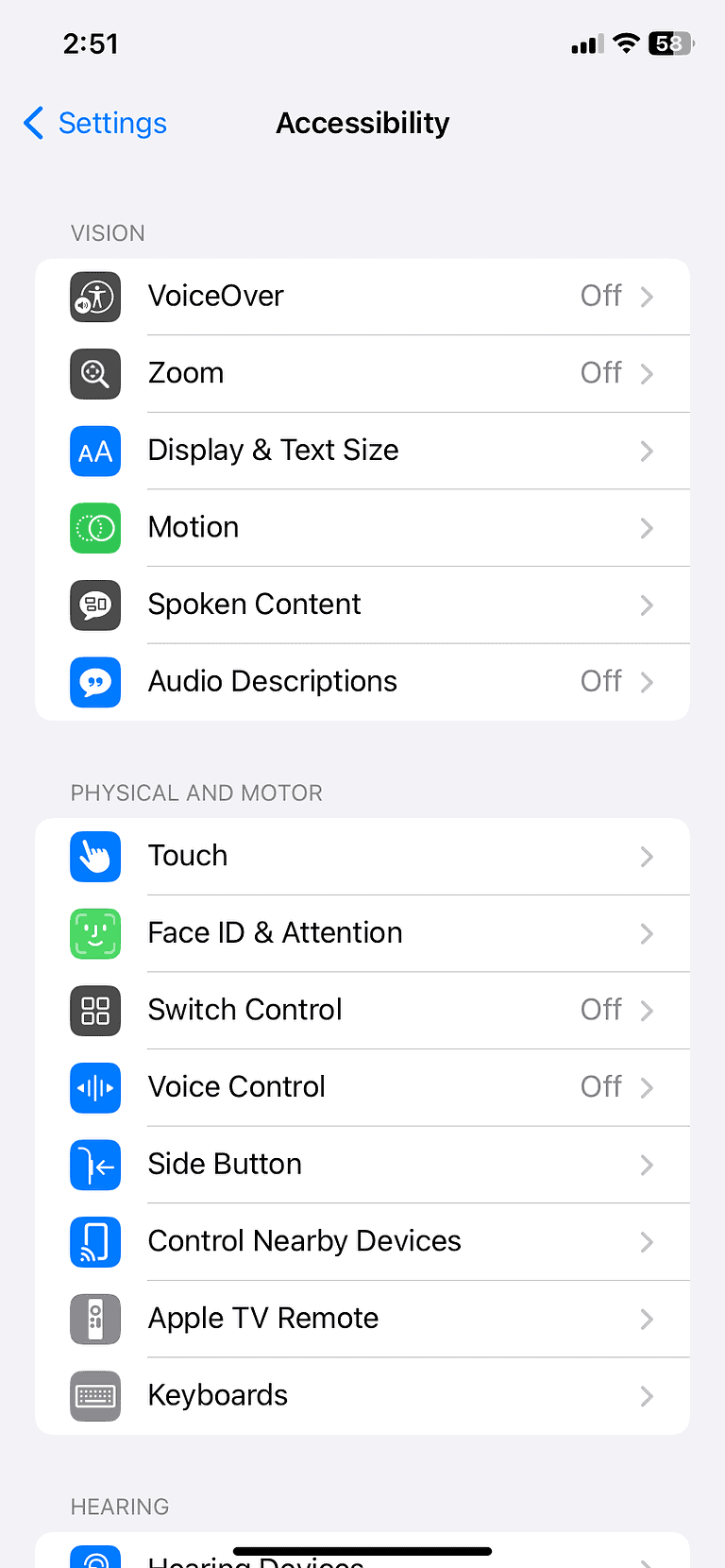This screenshot has width=725, height=1568.
Task: Check the battery level indicator
Action: 670,43
